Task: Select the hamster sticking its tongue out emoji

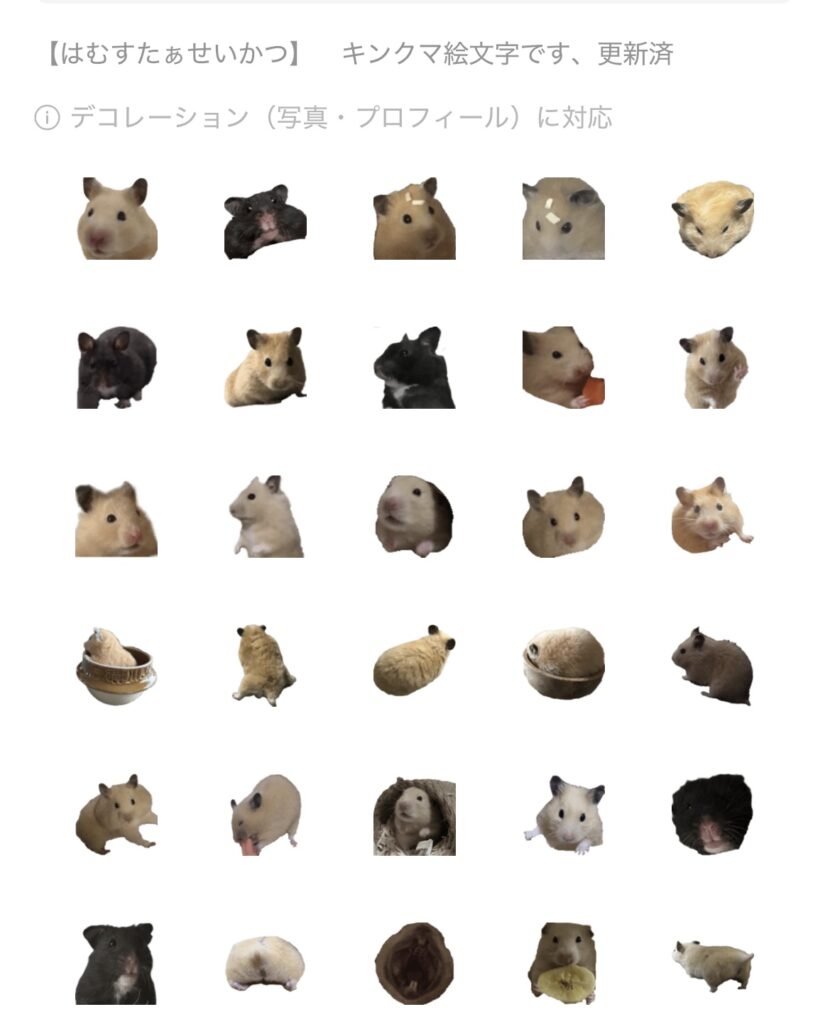Action: 265,814
